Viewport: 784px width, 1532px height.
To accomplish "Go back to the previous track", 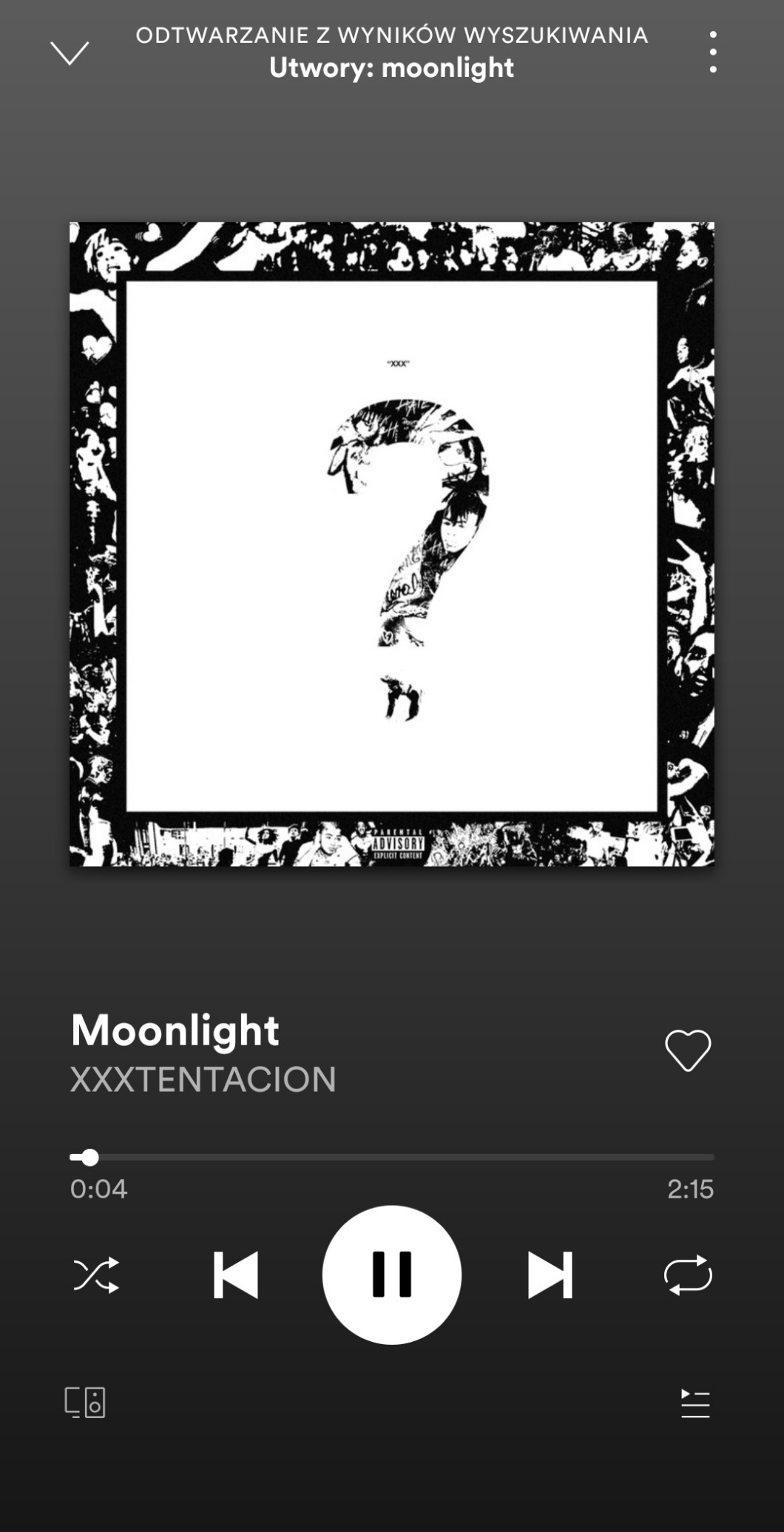I will (x=235, y=1275).
